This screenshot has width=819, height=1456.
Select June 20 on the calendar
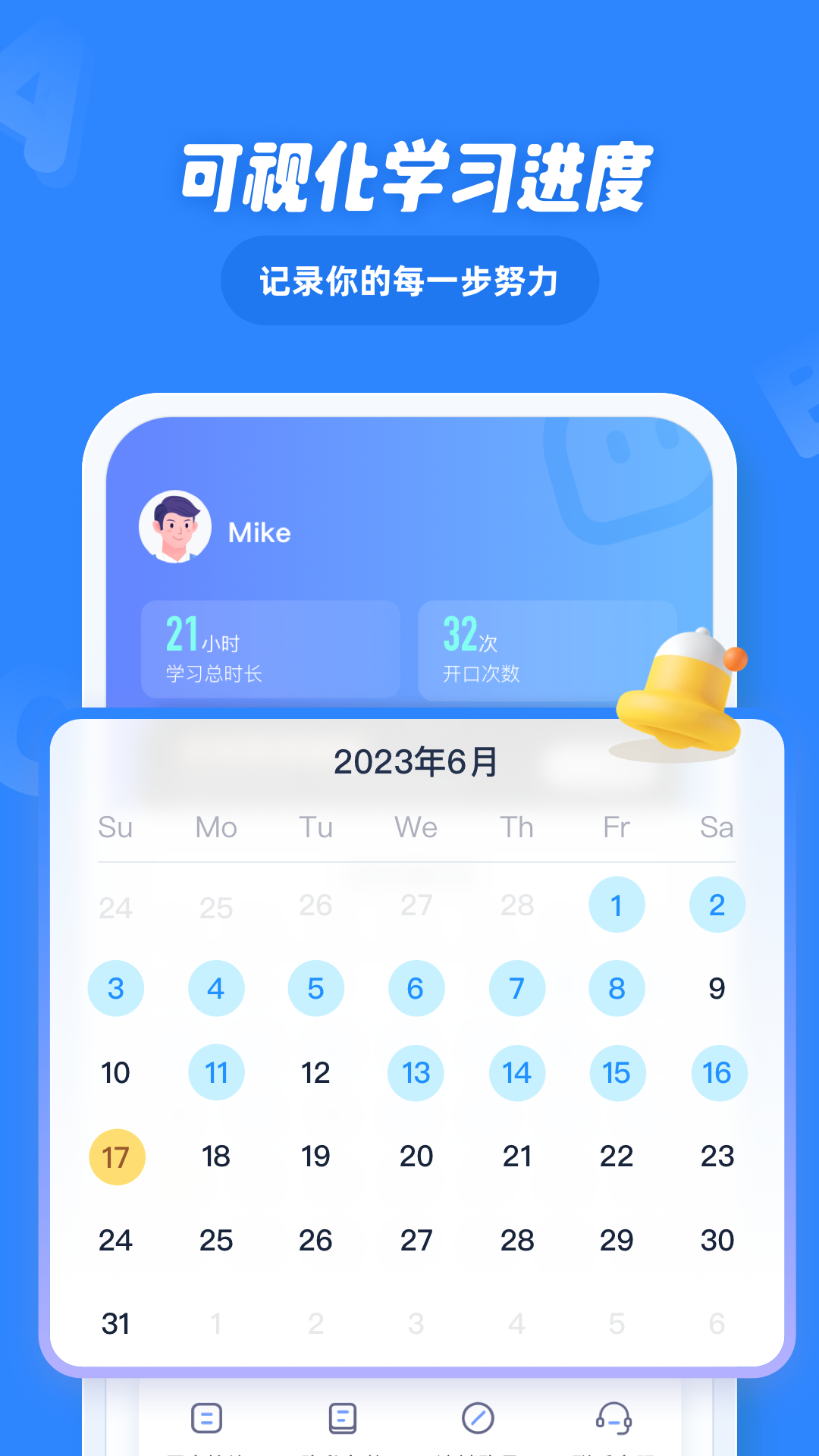(x=416, y=1156)
